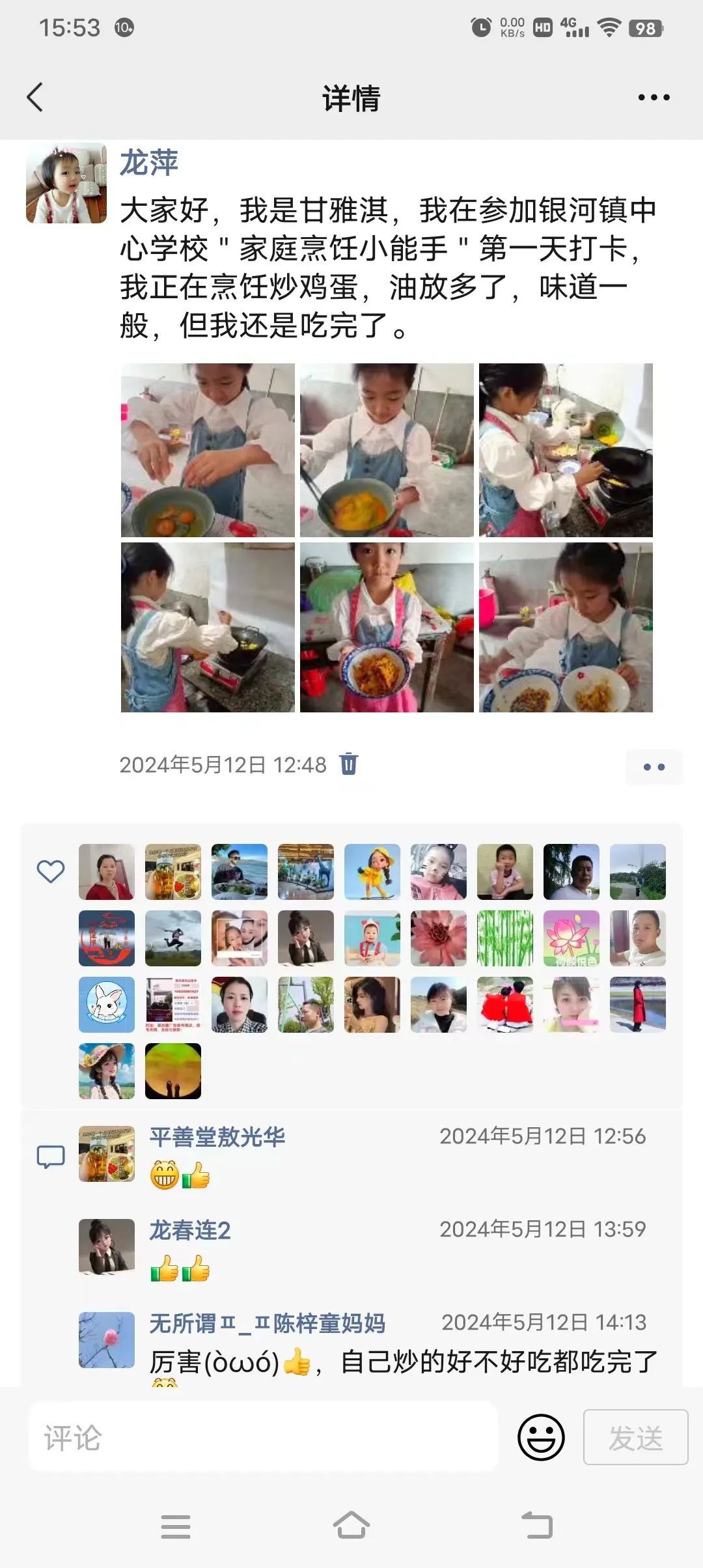Open the like/comment two-dot button
The image size is (703, 1568).
coord(654,766)
